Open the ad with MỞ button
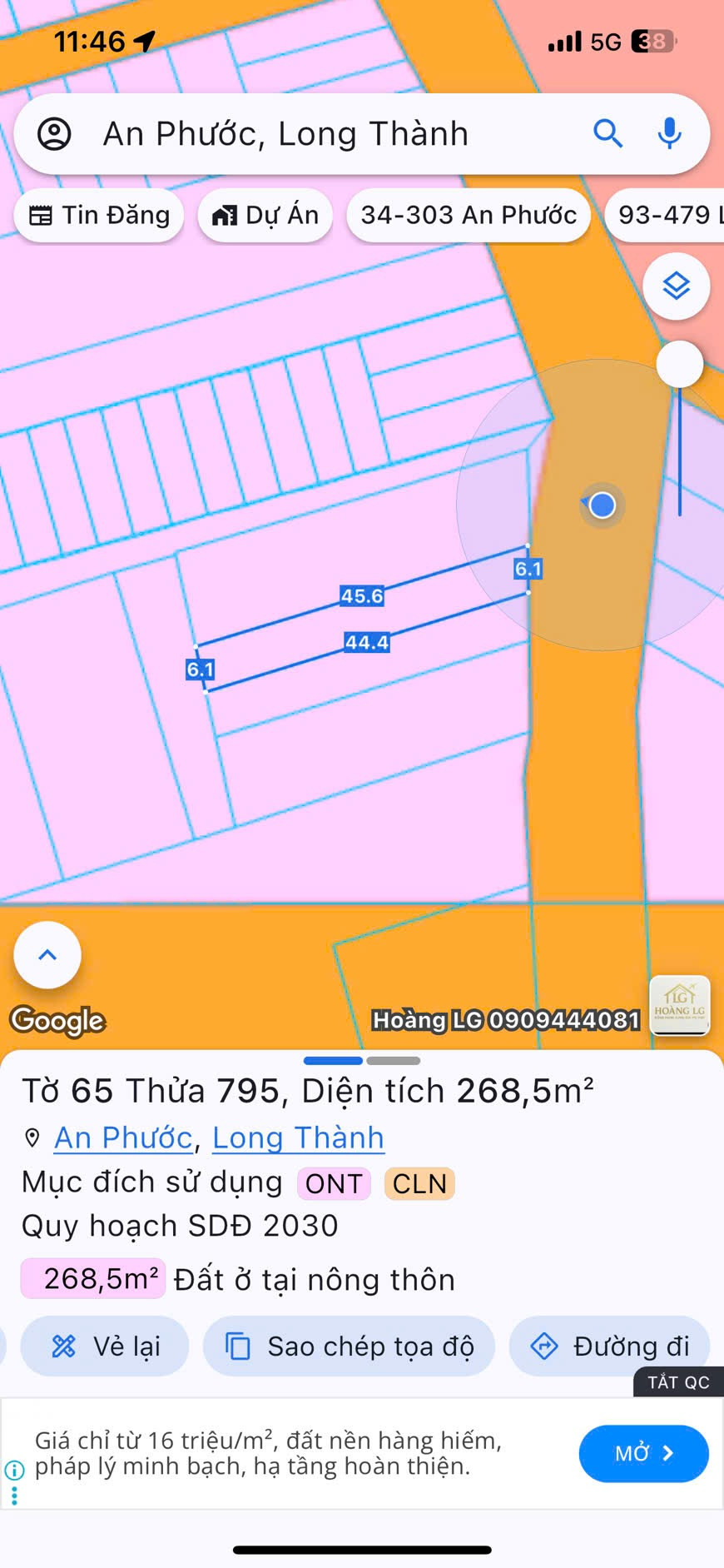This screenshot has height=1568, width=724. [x=644, y=1454]
